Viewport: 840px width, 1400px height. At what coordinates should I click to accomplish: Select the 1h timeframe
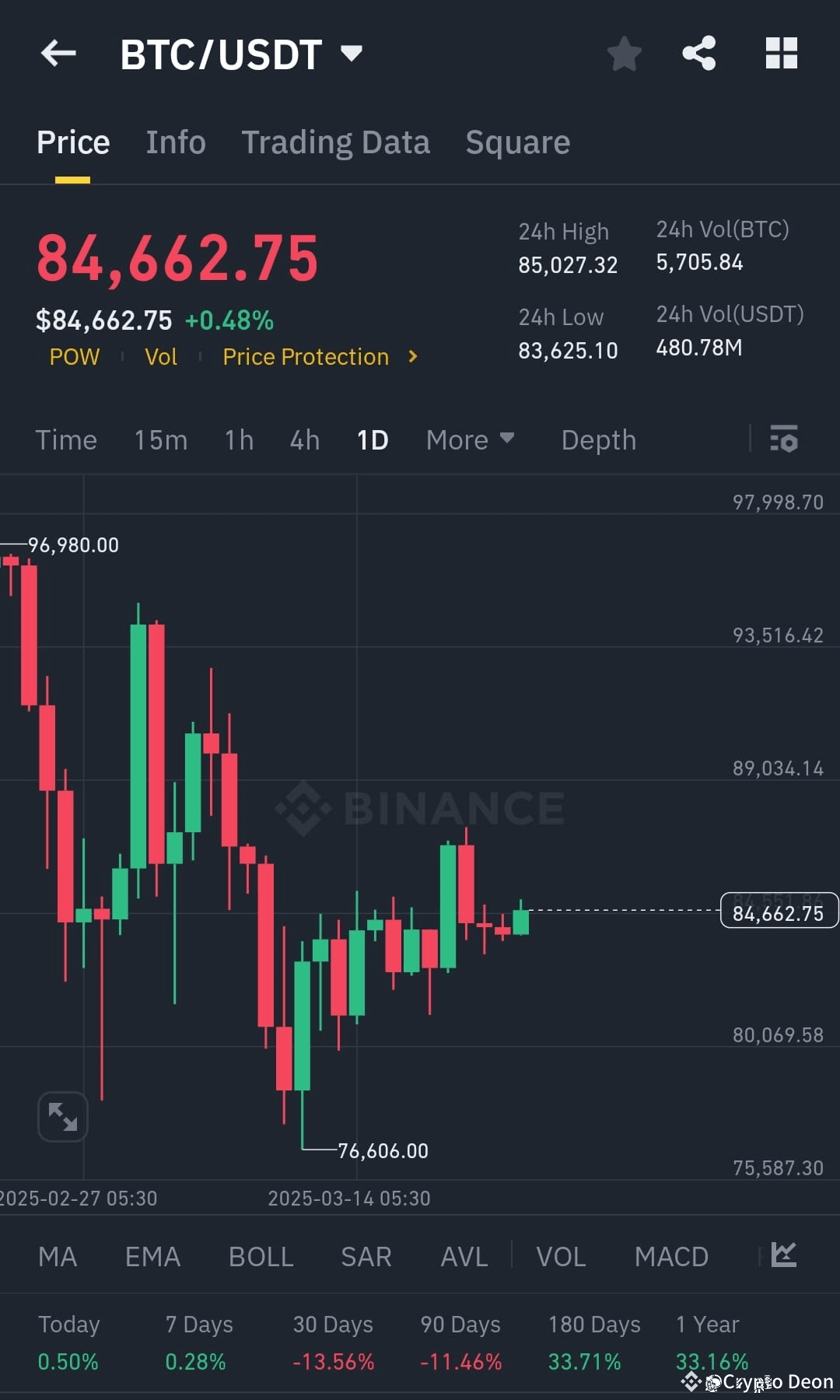[x=238, y=439]
